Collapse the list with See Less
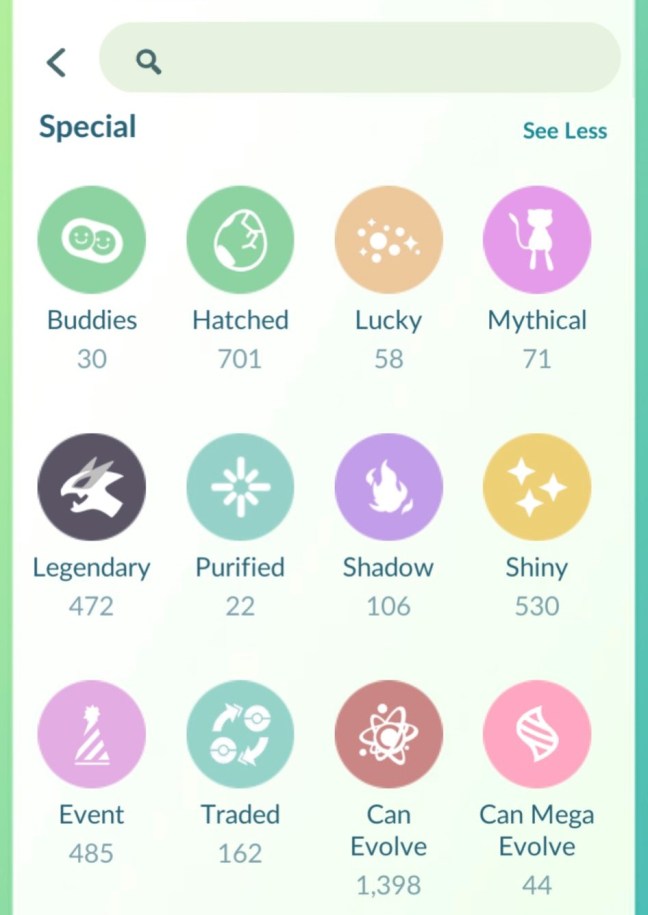648x915 pixels. coord(564,131)
